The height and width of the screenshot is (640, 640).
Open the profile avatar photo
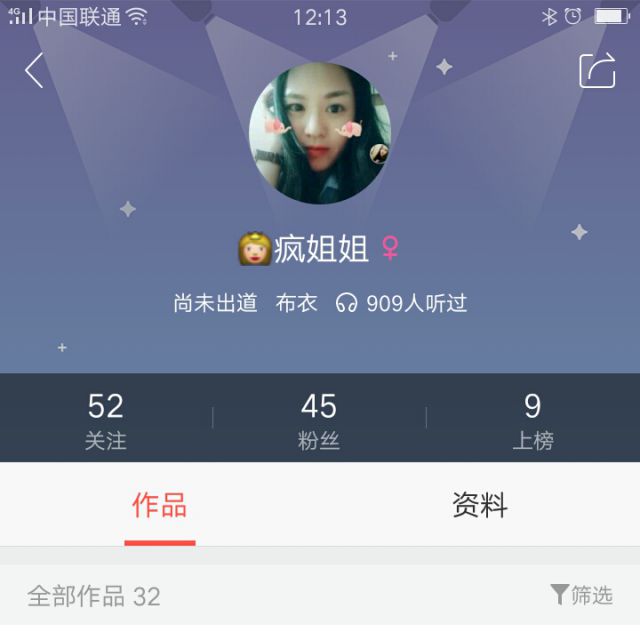point(319,133)
